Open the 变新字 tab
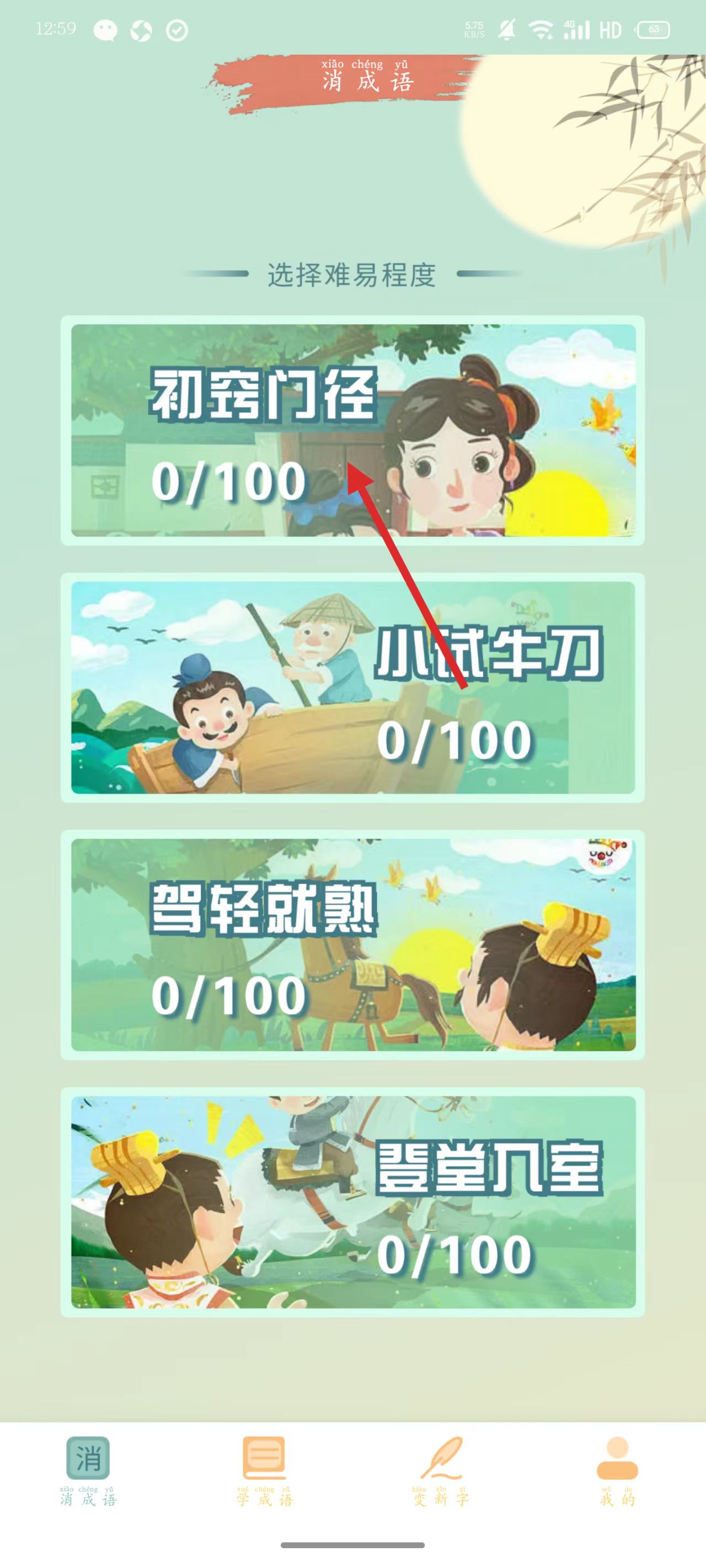 click(x=441, y=1470)
